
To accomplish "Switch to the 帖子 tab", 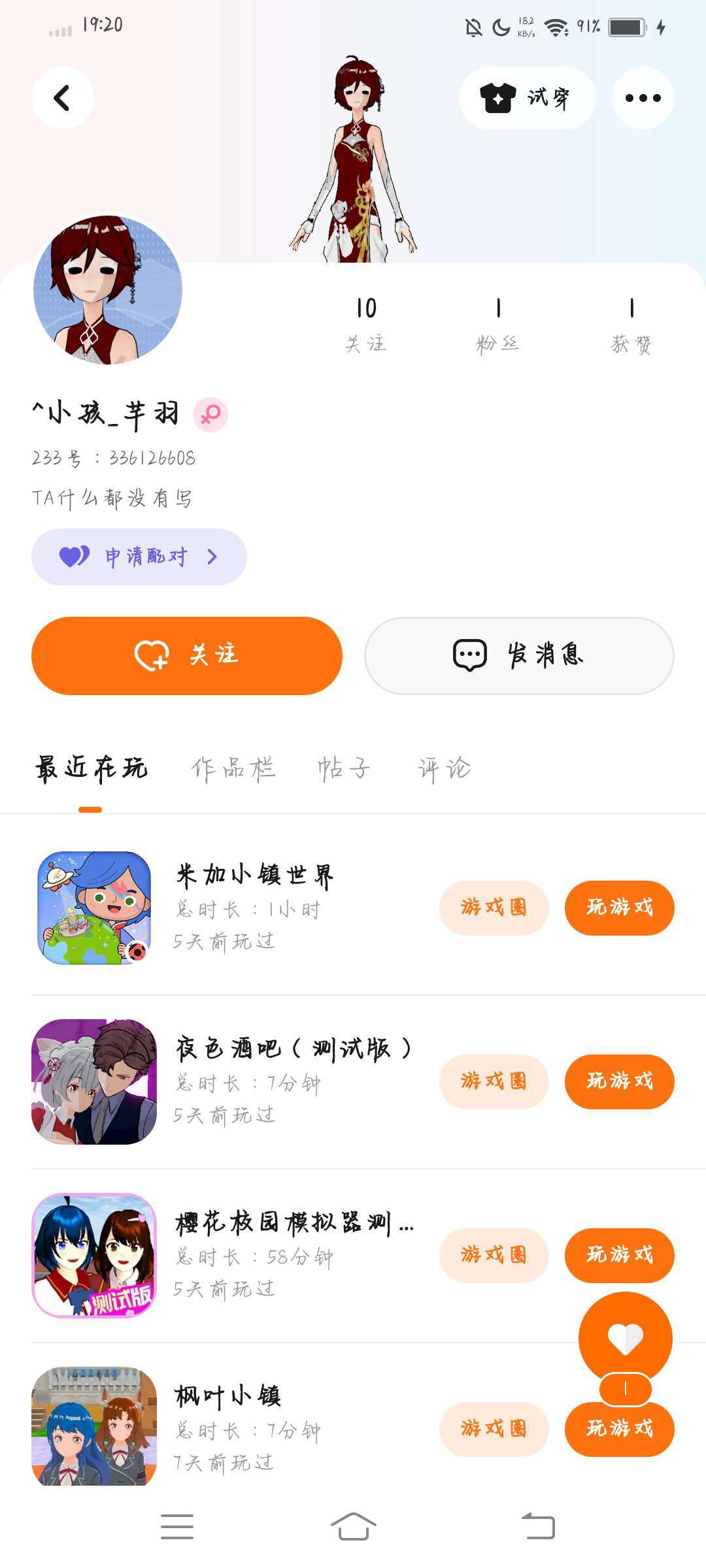I will pyautogui.click(x=343, y=769).
